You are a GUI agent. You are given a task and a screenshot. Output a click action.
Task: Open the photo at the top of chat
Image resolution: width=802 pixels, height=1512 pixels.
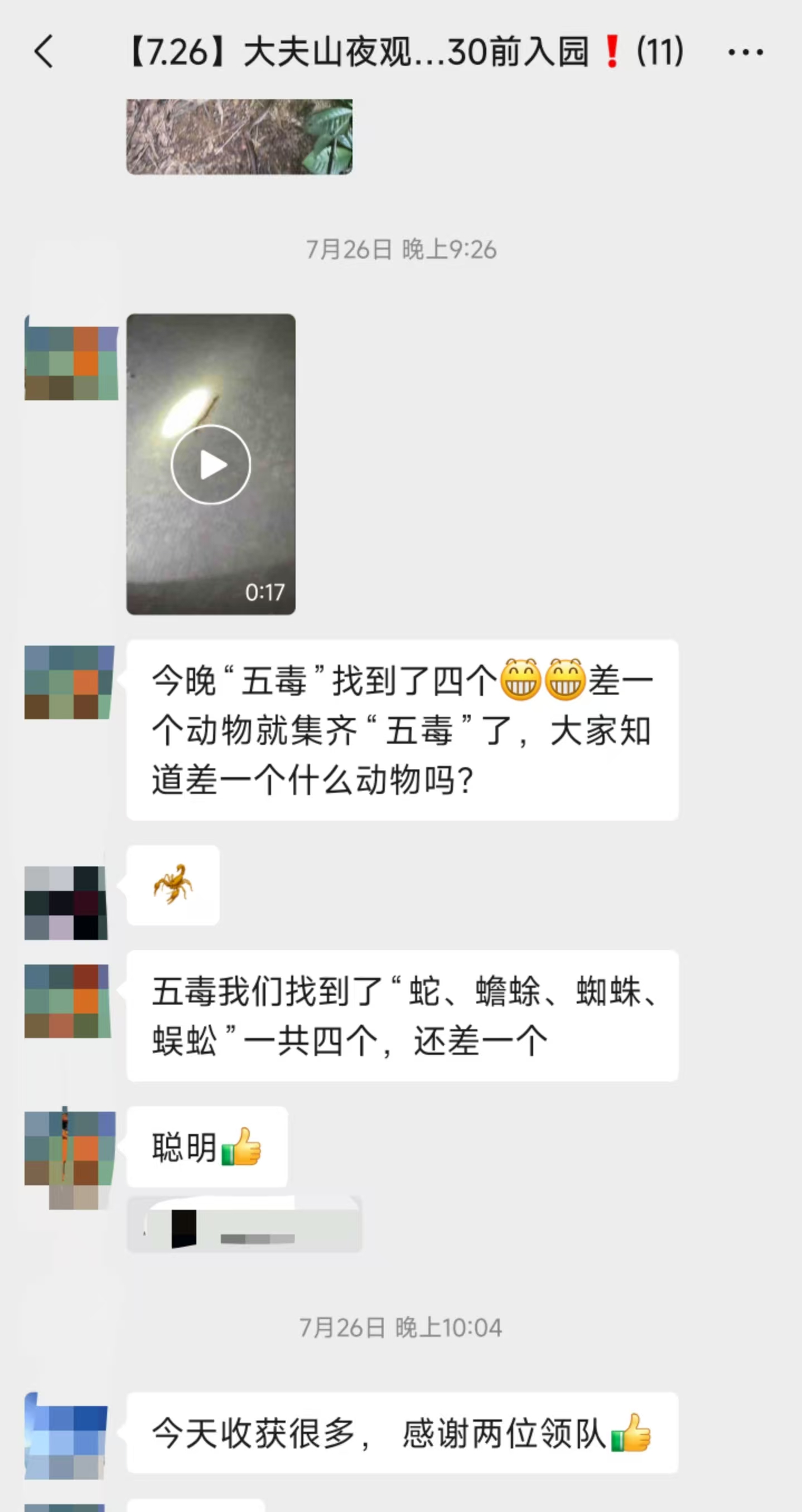[x=240, y=137]
